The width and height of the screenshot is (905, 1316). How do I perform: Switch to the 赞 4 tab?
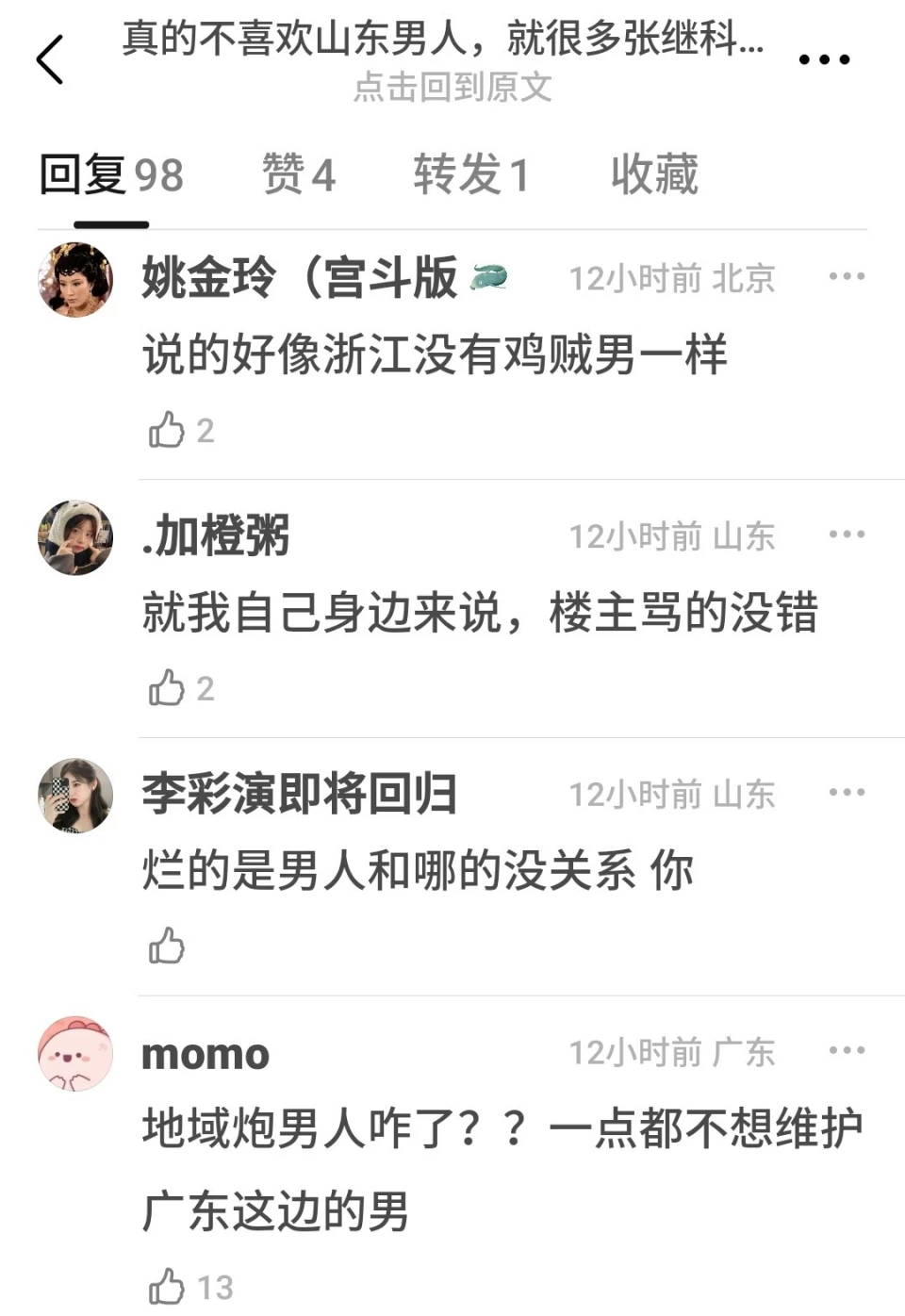click(x=298, y=175)
